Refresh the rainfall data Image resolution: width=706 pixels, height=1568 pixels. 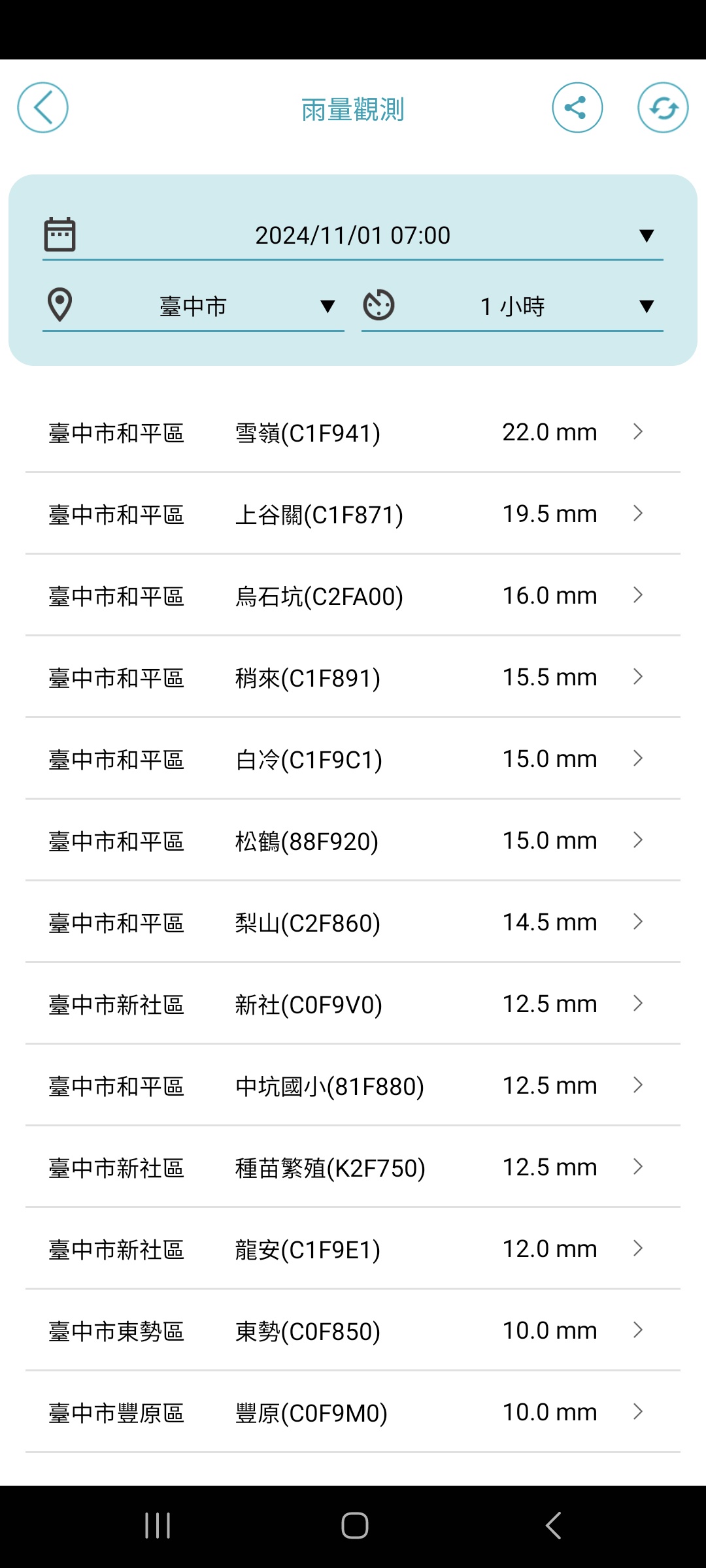(663, 108)
